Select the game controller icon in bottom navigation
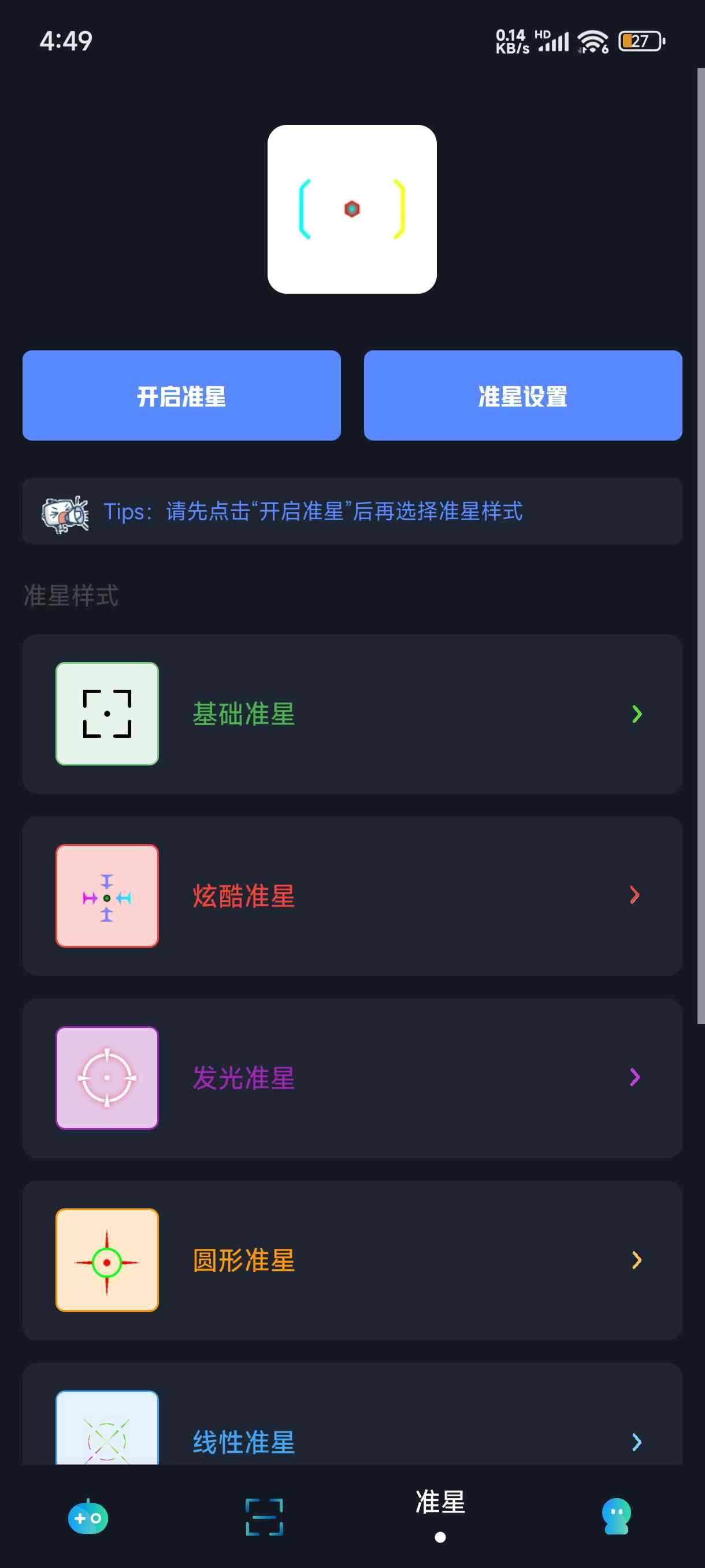705x1568 pixels. tap(88, 1517)
